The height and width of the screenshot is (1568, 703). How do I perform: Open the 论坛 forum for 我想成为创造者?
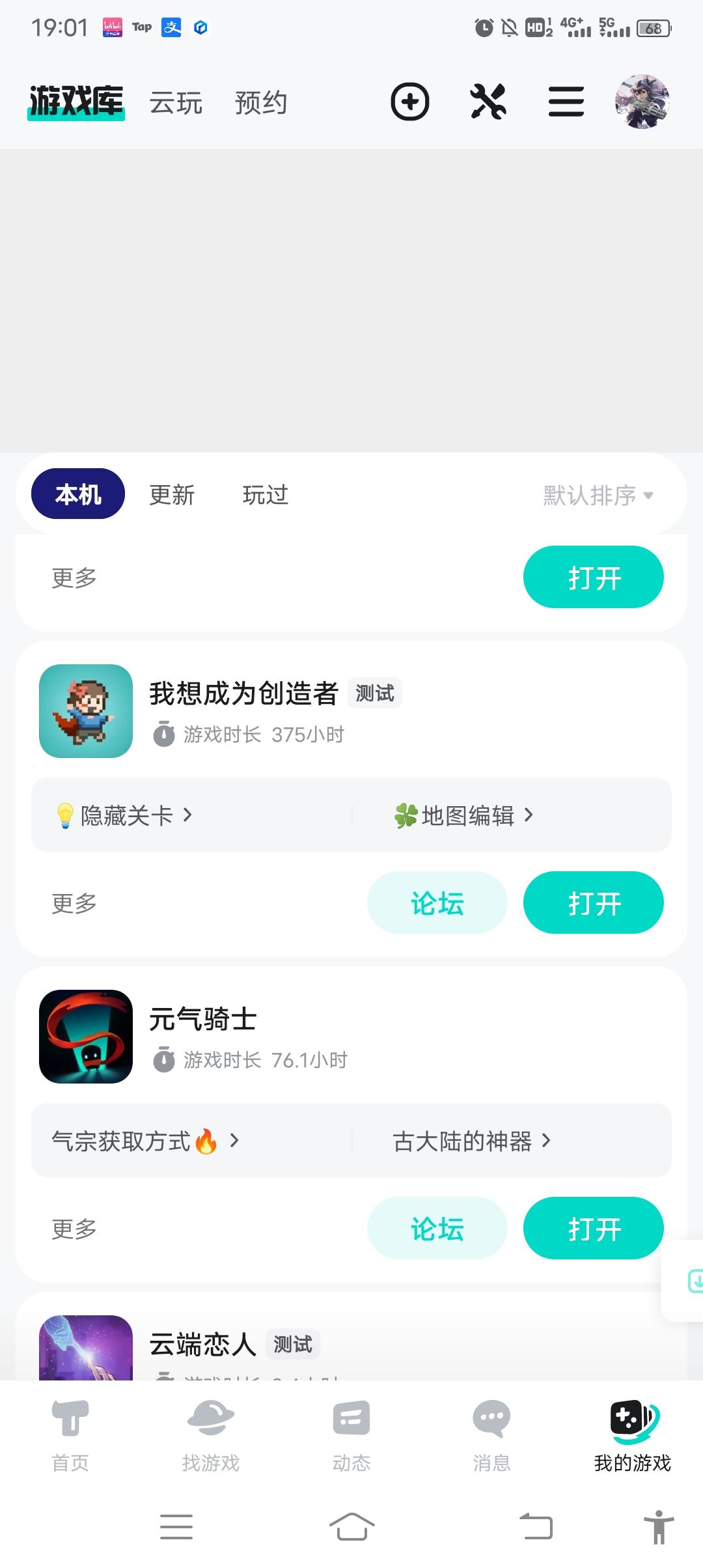tap(437, 903)
